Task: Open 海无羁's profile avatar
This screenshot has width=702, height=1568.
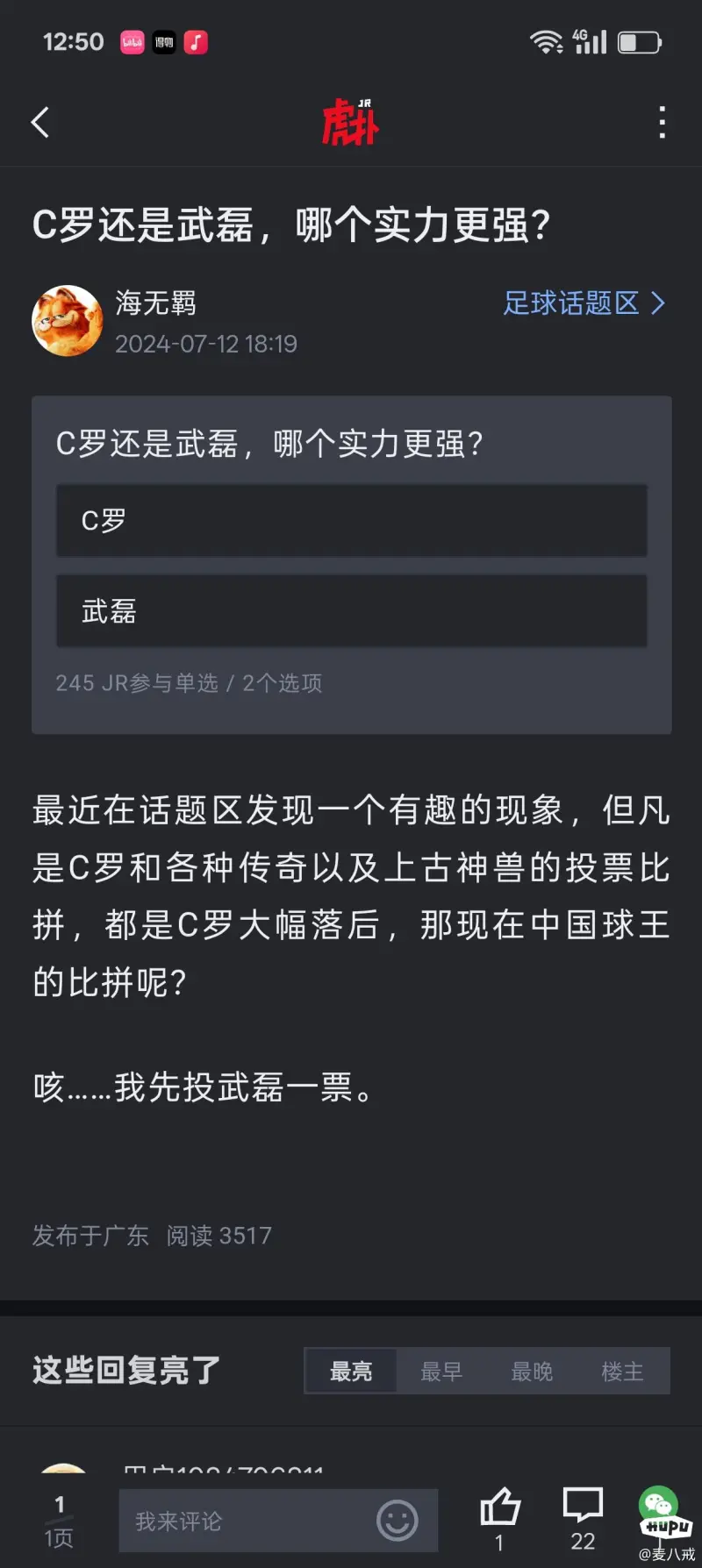Action: 67,320
